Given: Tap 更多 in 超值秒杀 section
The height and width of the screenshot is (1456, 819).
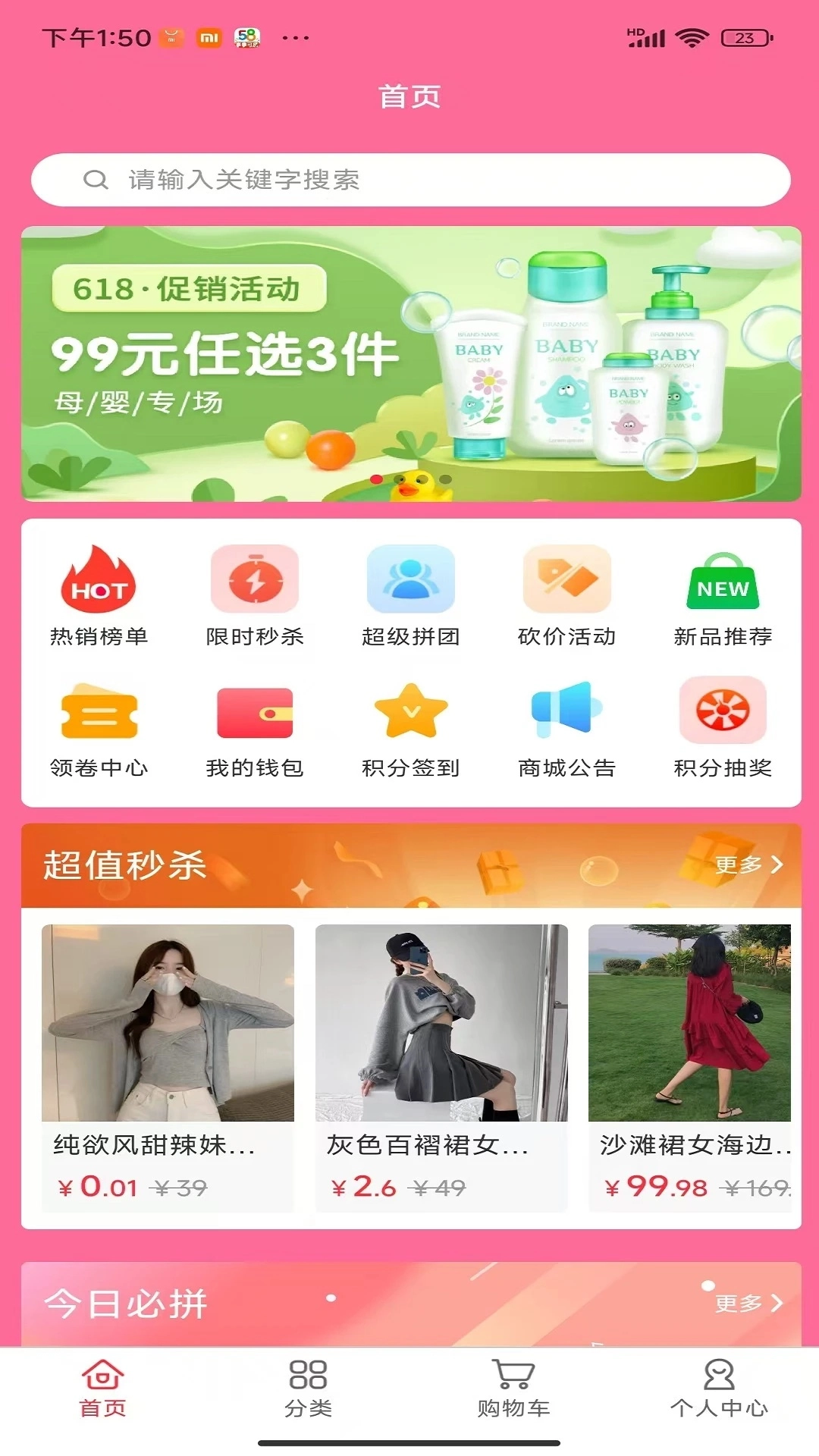Looking at the screenshot, I should (x=748, y=864).
